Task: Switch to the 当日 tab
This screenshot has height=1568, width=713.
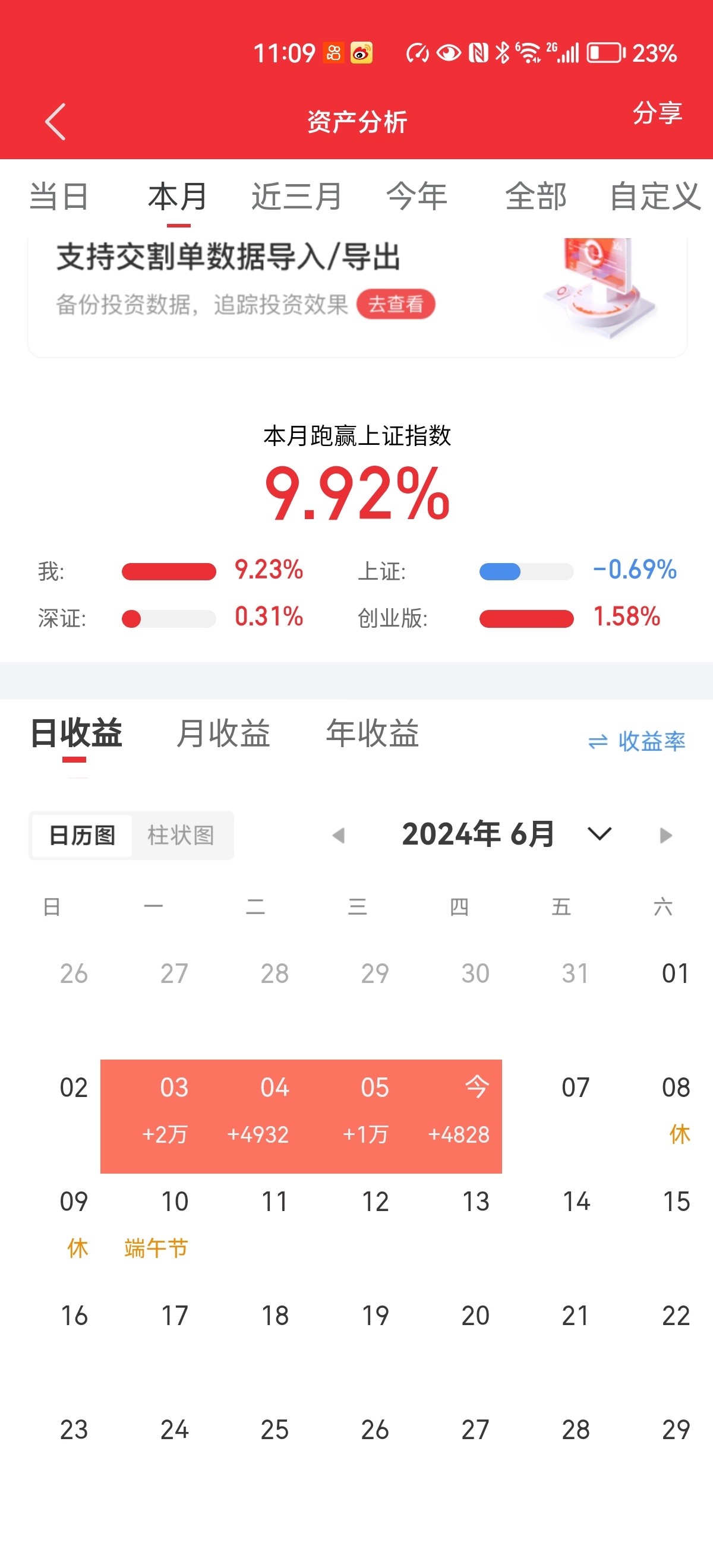Action: (x=59, y=197)
